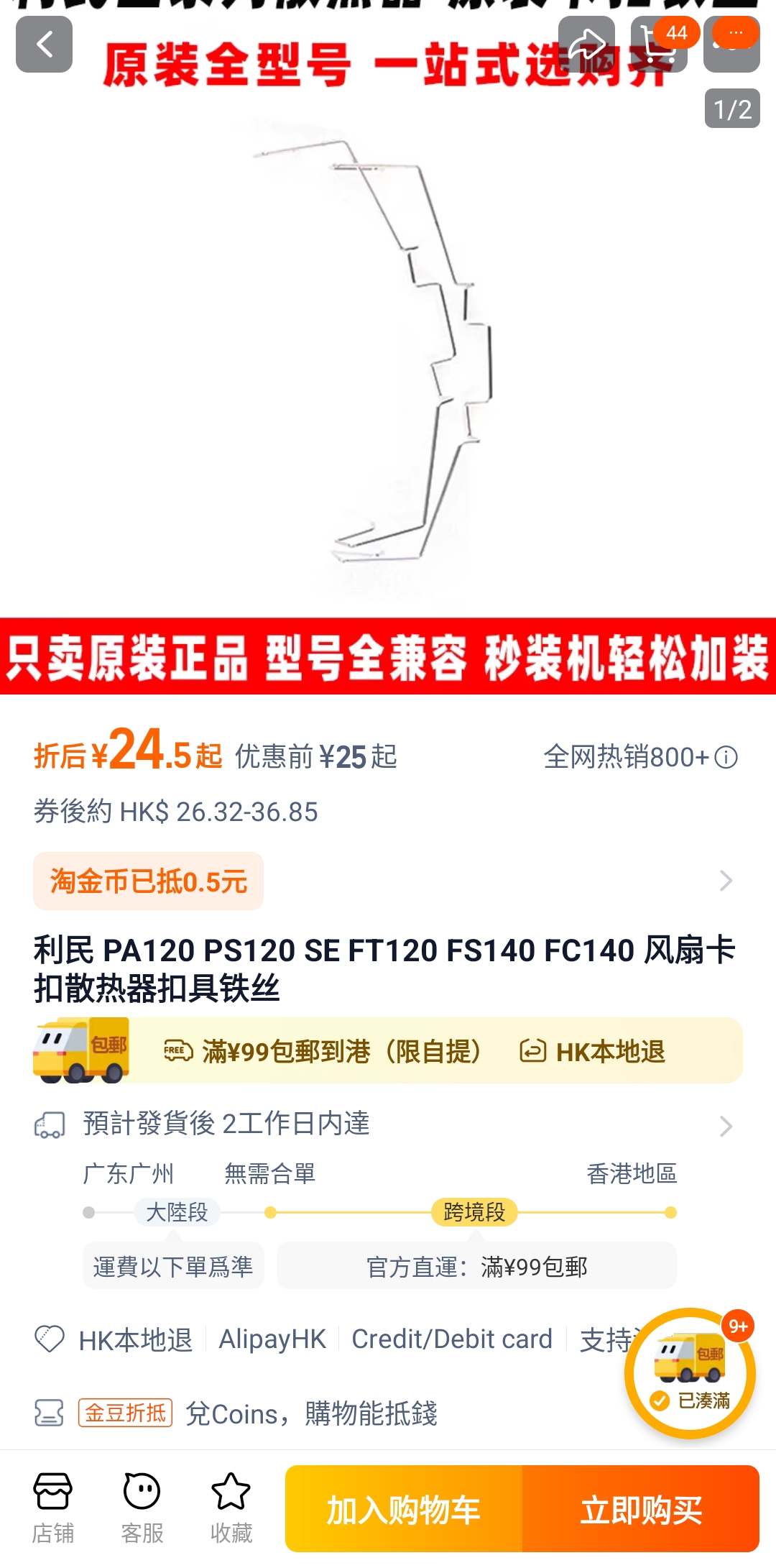Open the 全网热销800+ info icon
Image resolution: width=776 pixels, height=1568 pixels.
coord(726,757)
